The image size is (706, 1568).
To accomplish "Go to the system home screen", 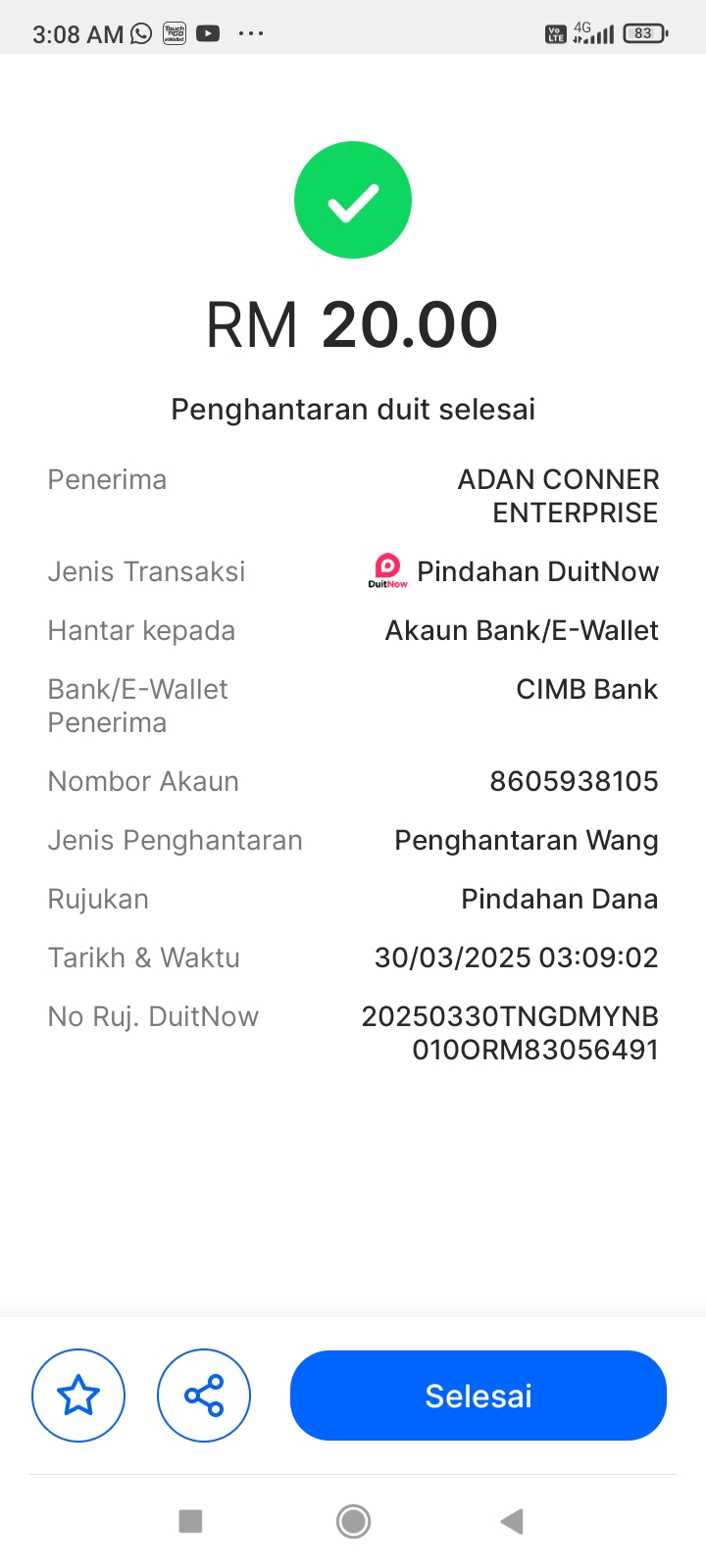I will [x=353, y=1521].
